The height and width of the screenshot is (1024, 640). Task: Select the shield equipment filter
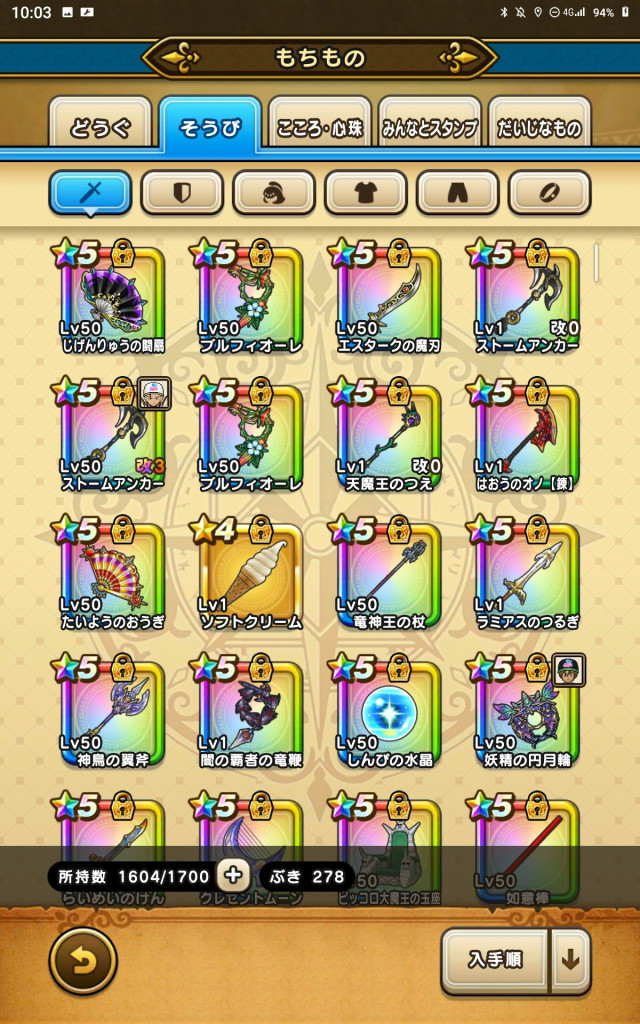click(182, 193)
